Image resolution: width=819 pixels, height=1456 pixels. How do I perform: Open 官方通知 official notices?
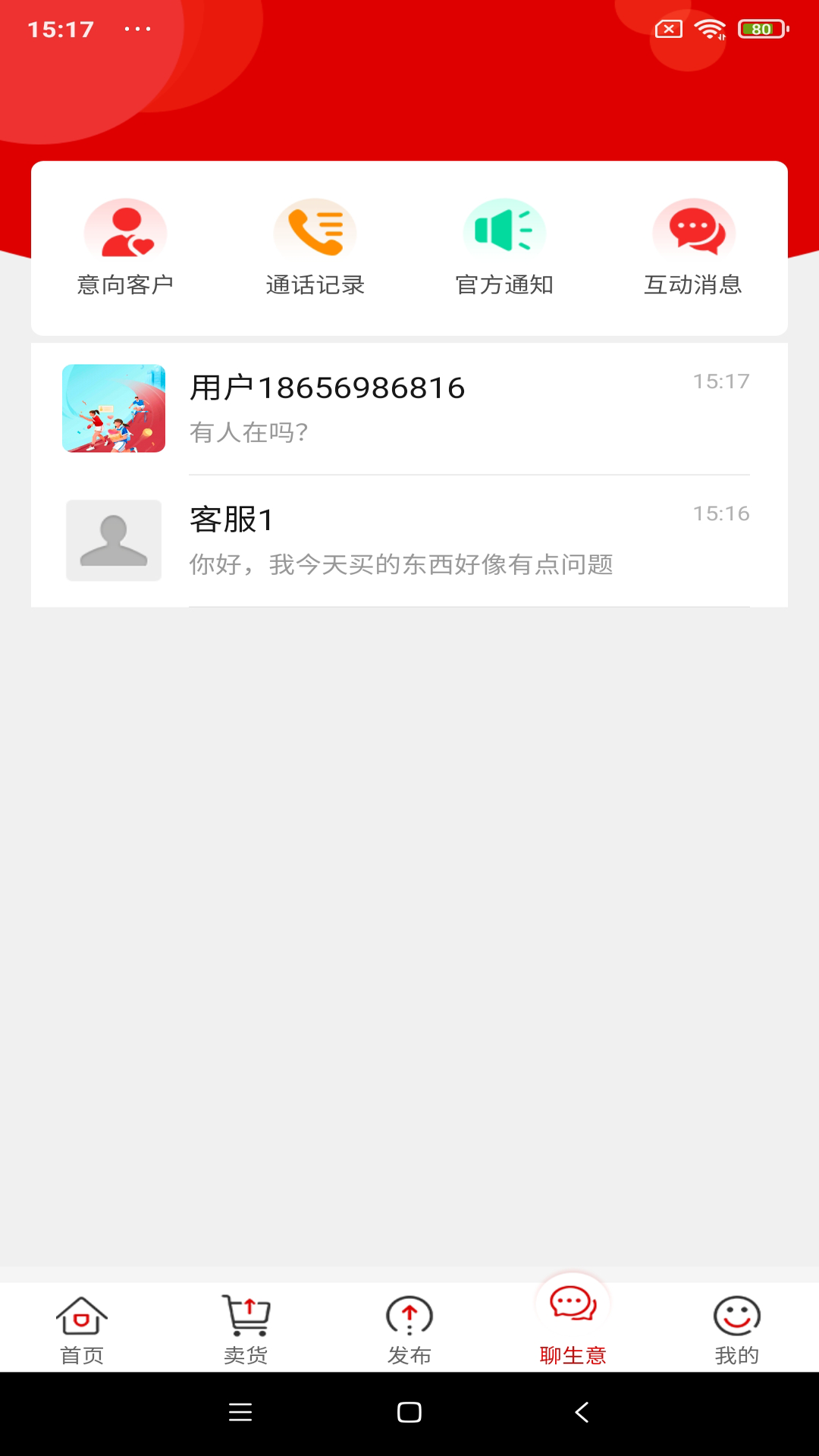pos(504,248)
